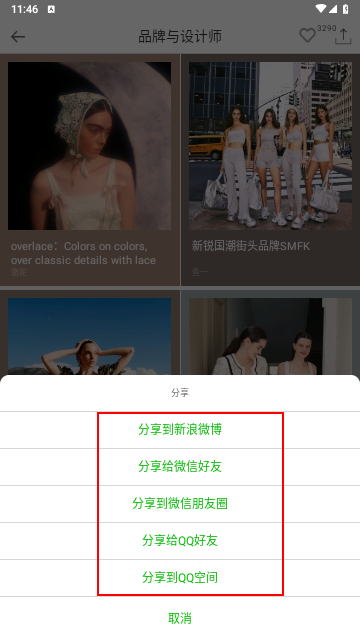This screenshot has height=640, width=360.
Task: Dismiss share sheet with 取消
Action: (180, 618)
